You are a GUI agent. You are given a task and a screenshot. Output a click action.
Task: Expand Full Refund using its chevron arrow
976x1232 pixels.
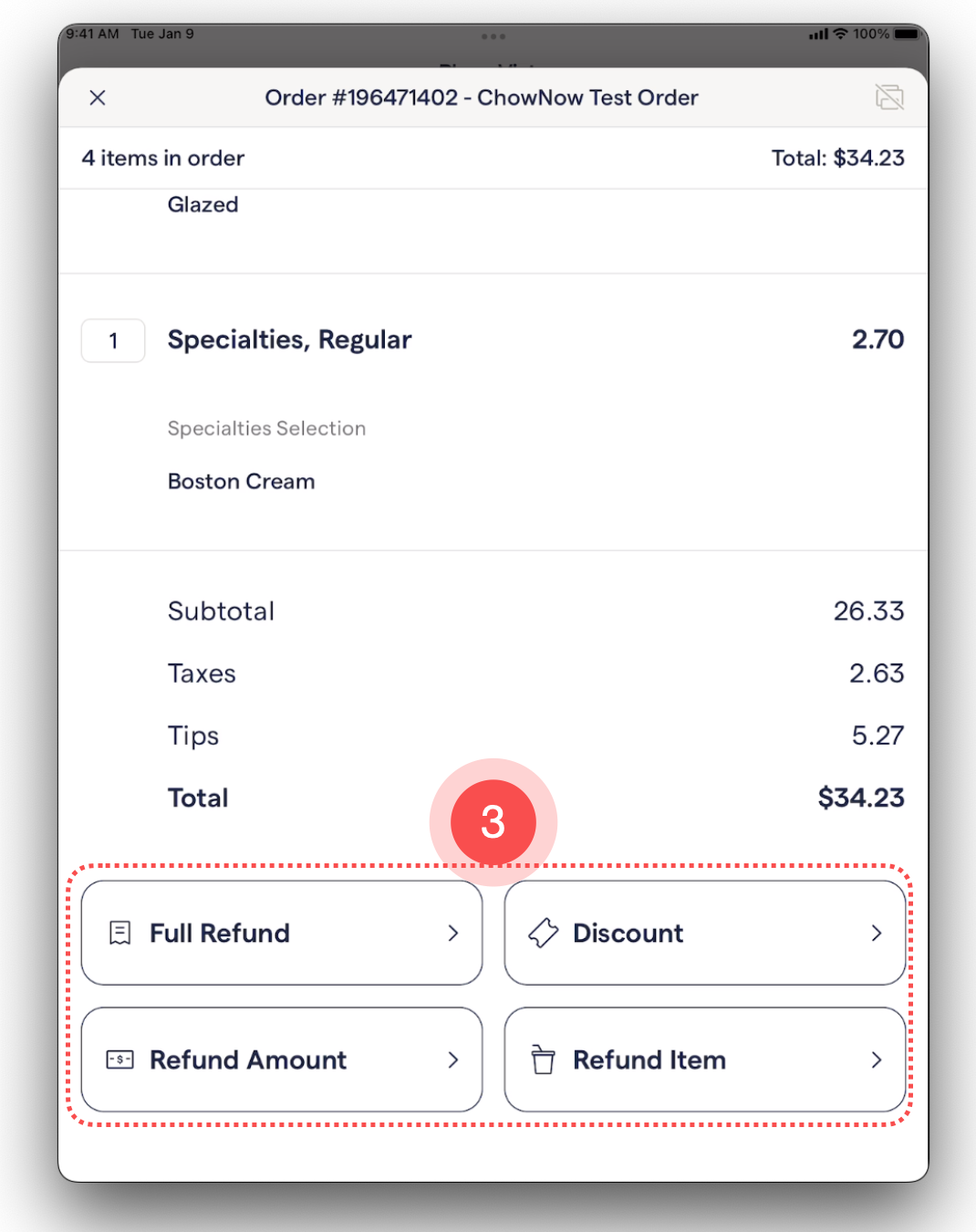[453, 933]
